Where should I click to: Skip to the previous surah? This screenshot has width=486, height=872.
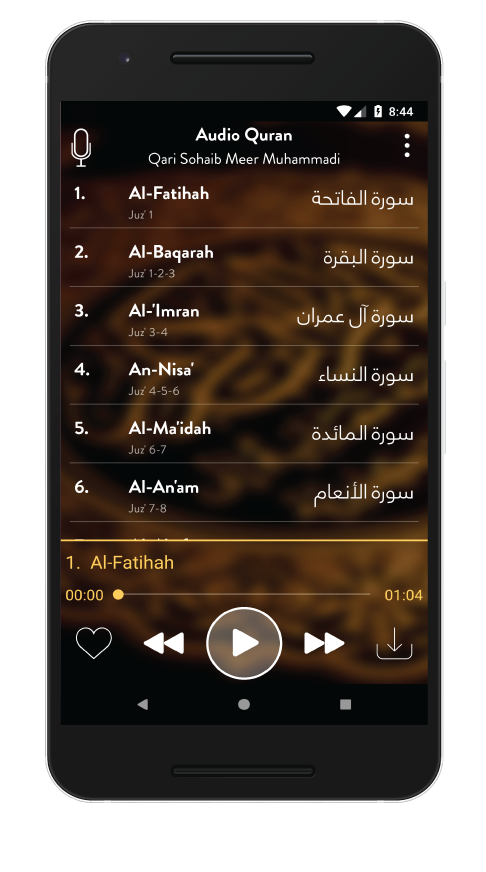coord(164,643)
